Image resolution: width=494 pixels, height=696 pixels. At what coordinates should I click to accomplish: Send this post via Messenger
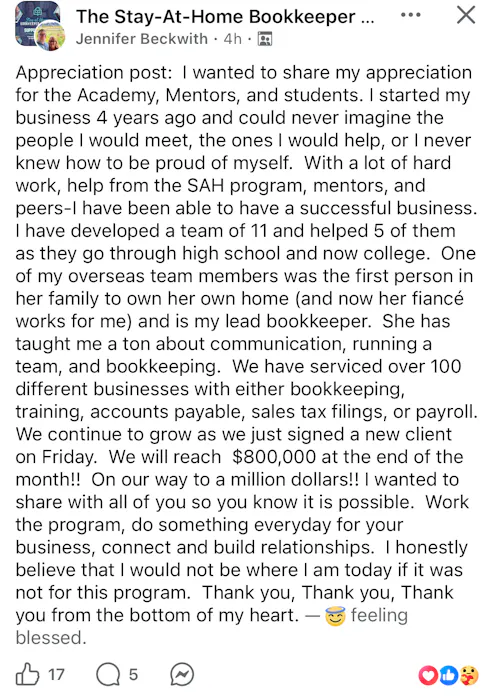click(x=182, y=675)
